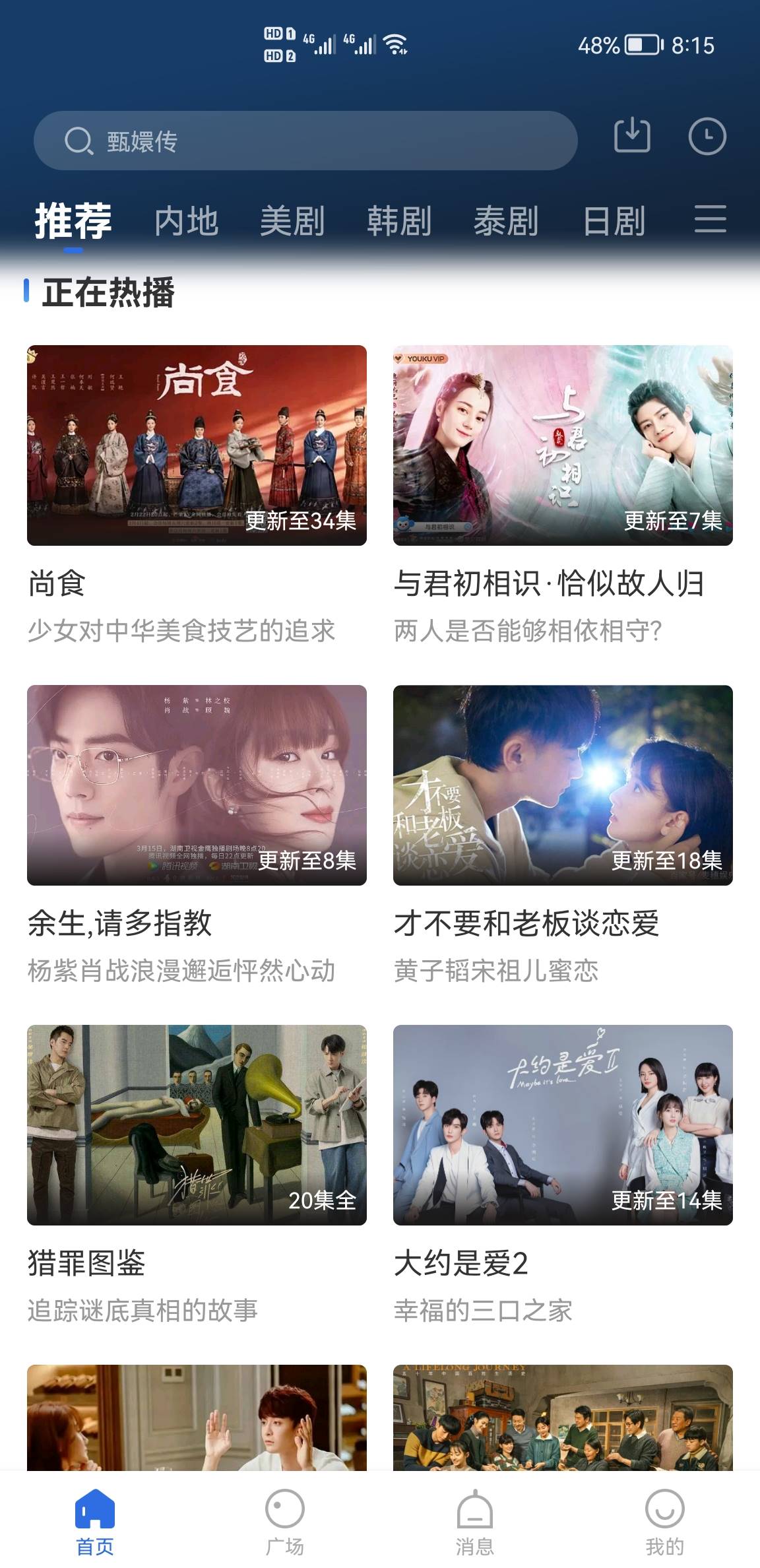The width and height of the screenshot is (760, 1568).
Task: Open the drama 尚食
Action: [197, 445]
